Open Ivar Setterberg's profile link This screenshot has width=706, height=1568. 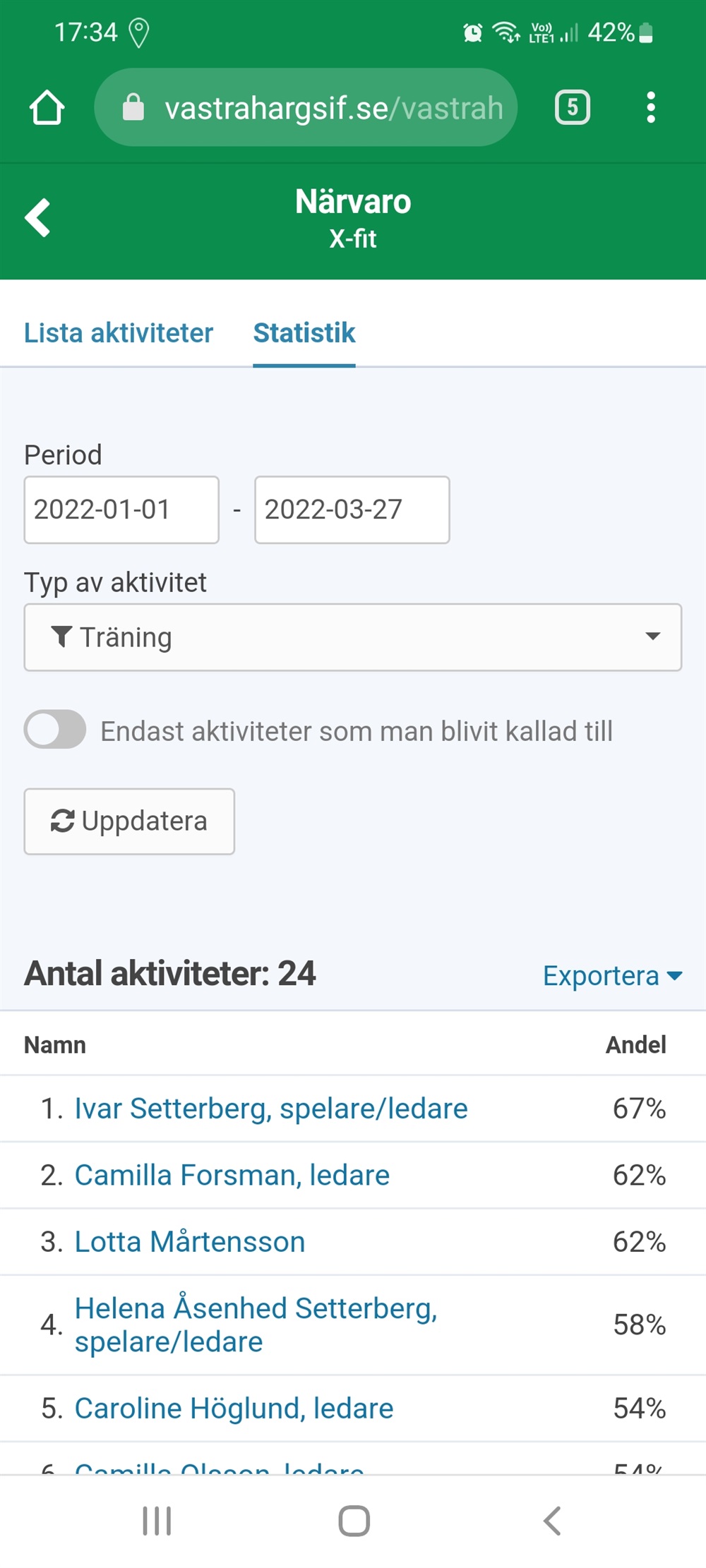(271, 1109)
